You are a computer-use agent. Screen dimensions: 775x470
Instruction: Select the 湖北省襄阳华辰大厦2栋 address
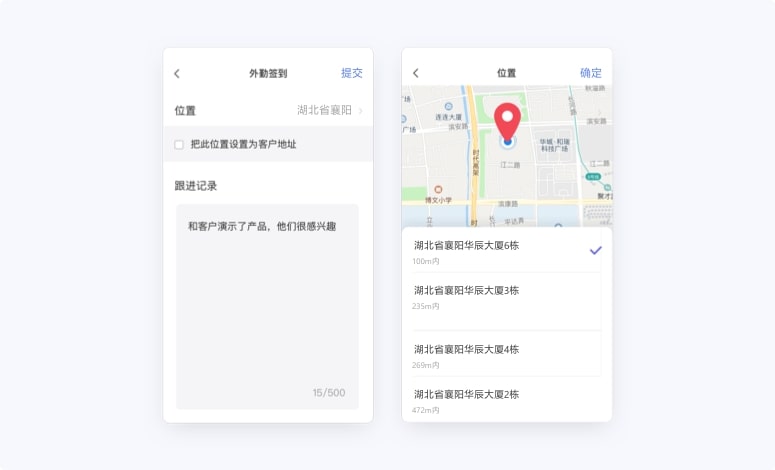506,400
